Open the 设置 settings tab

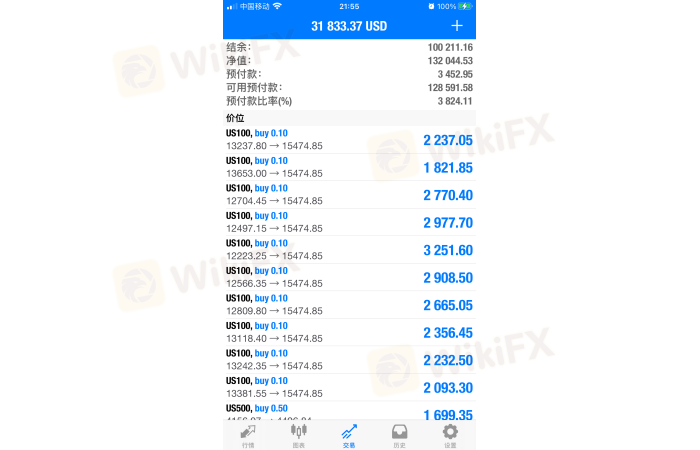click(450, 434)
